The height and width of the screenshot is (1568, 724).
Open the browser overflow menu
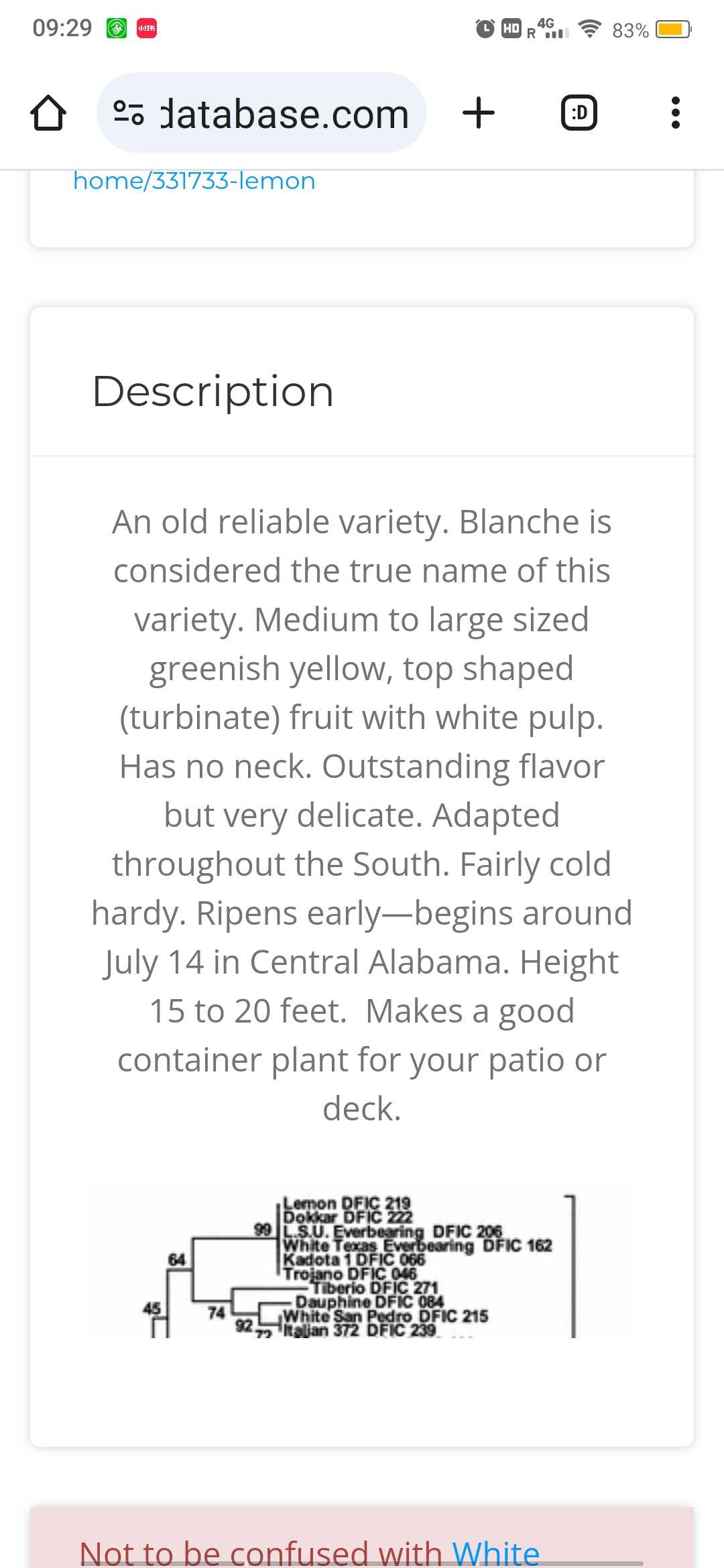click(675, 113)
